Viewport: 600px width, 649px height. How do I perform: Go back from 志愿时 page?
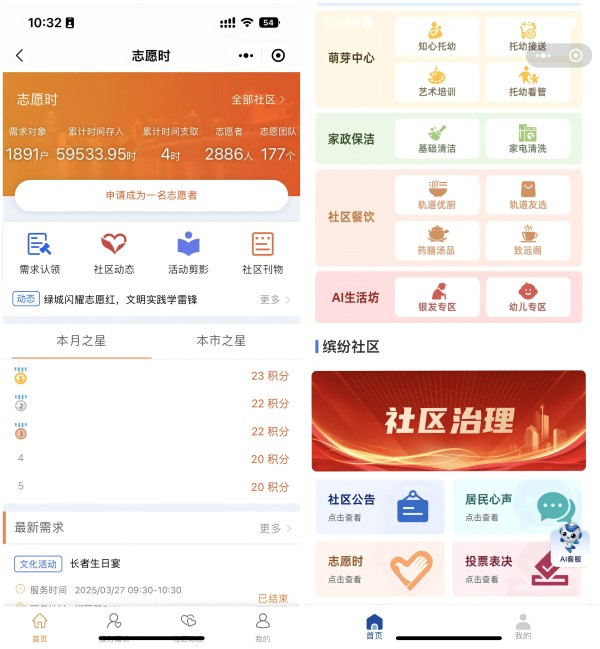(19, 56)
